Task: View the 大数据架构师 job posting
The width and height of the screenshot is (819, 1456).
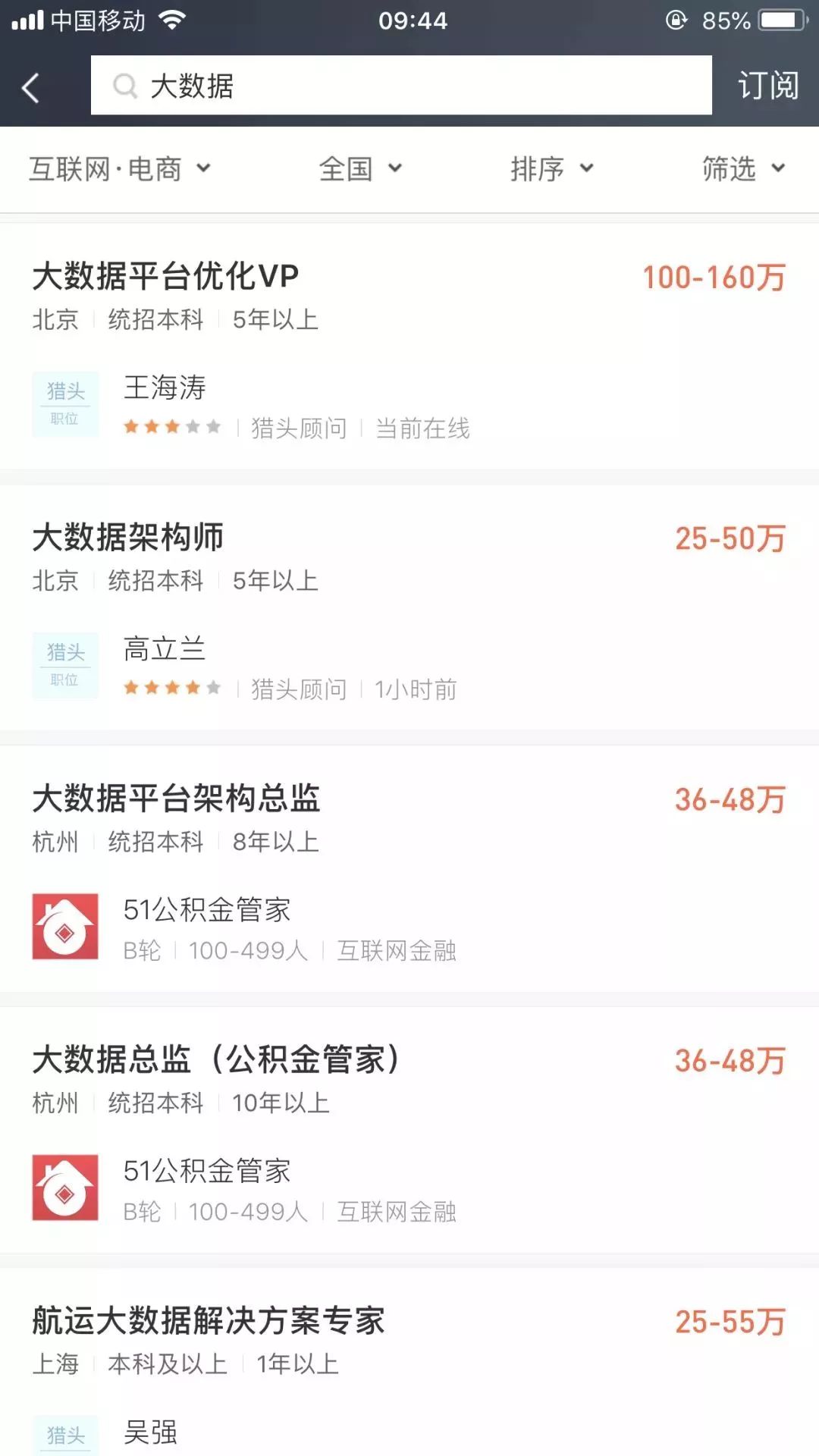Action: (127, 538)
